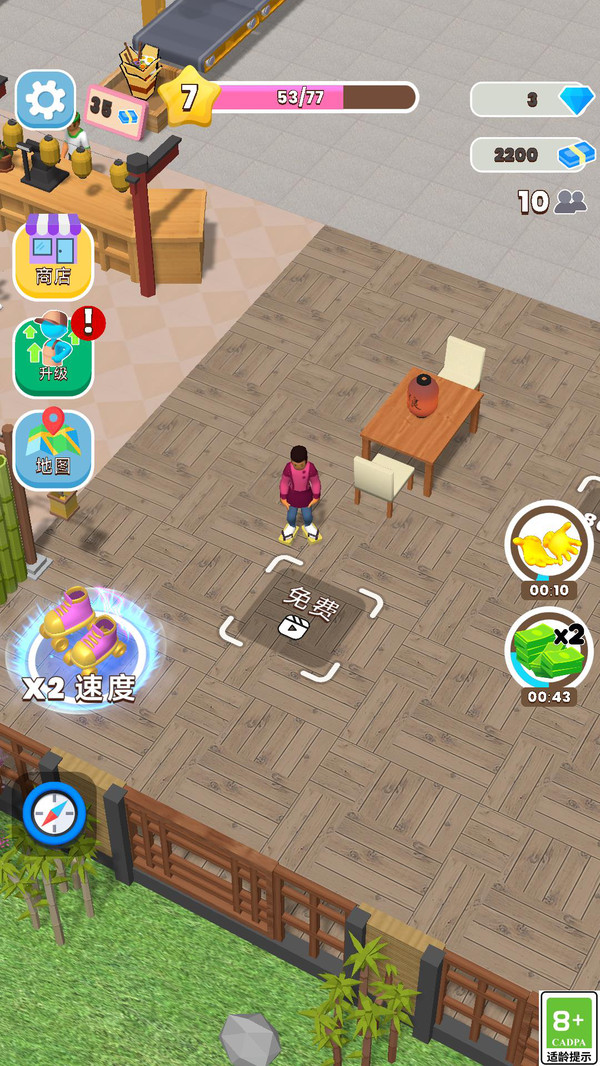Image resolution: width=600 pixels, height=1066 pixels.
Task: Tap the x2 cash boost
Action: click(549, 650)
